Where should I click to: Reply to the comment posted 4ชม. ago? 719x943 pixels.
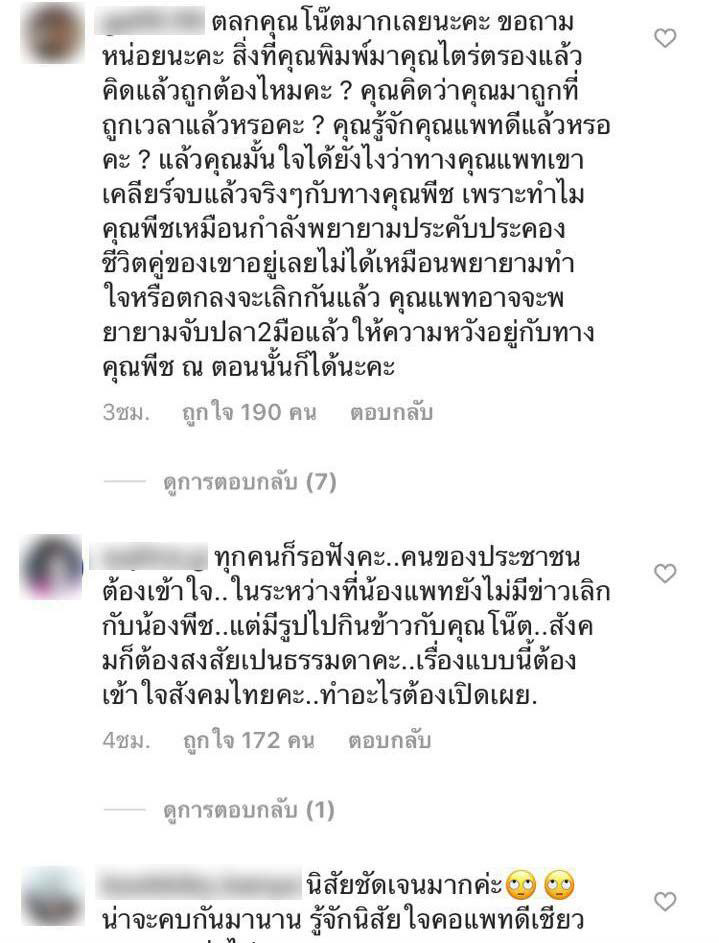coord(389,741)
